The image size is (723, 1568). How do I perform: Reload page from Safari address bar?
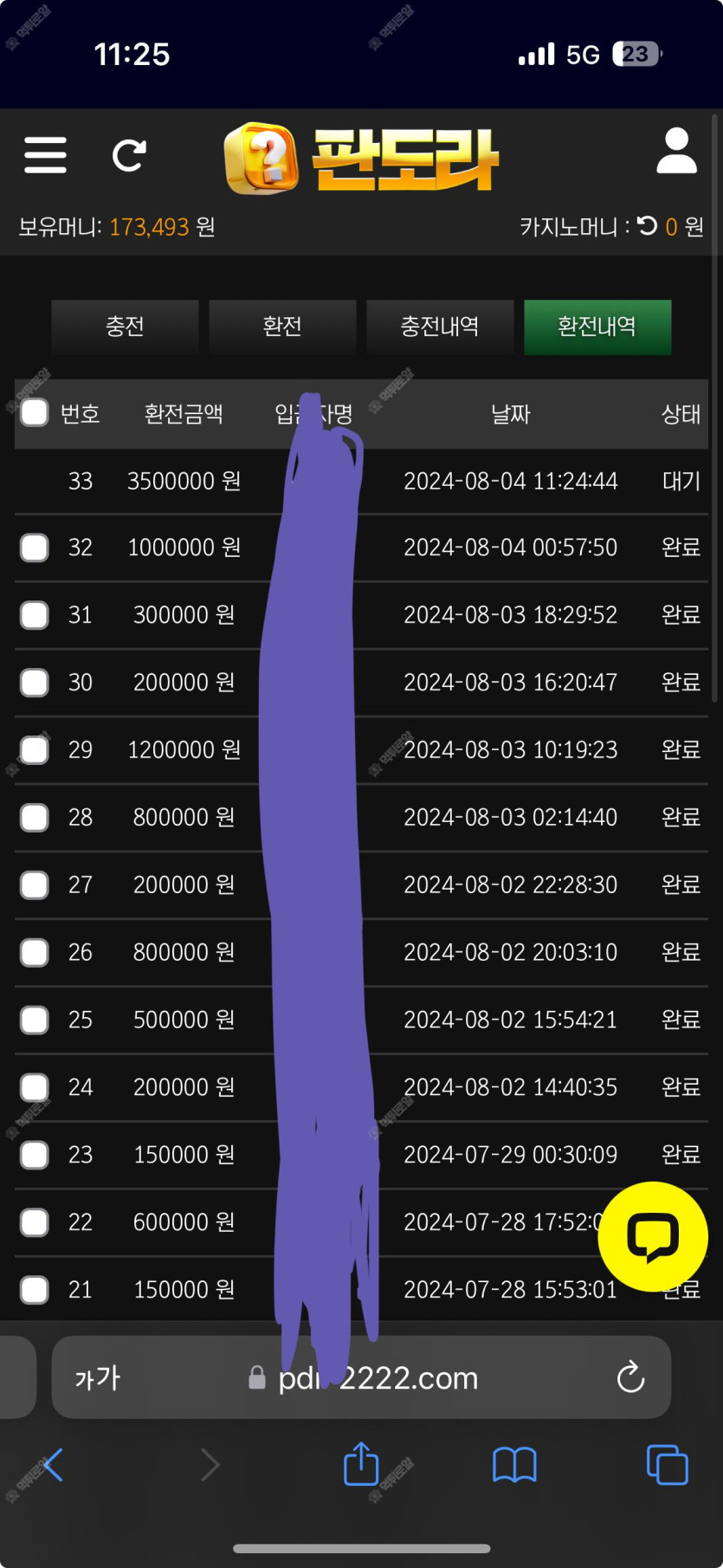click(x=630, y=1377)
